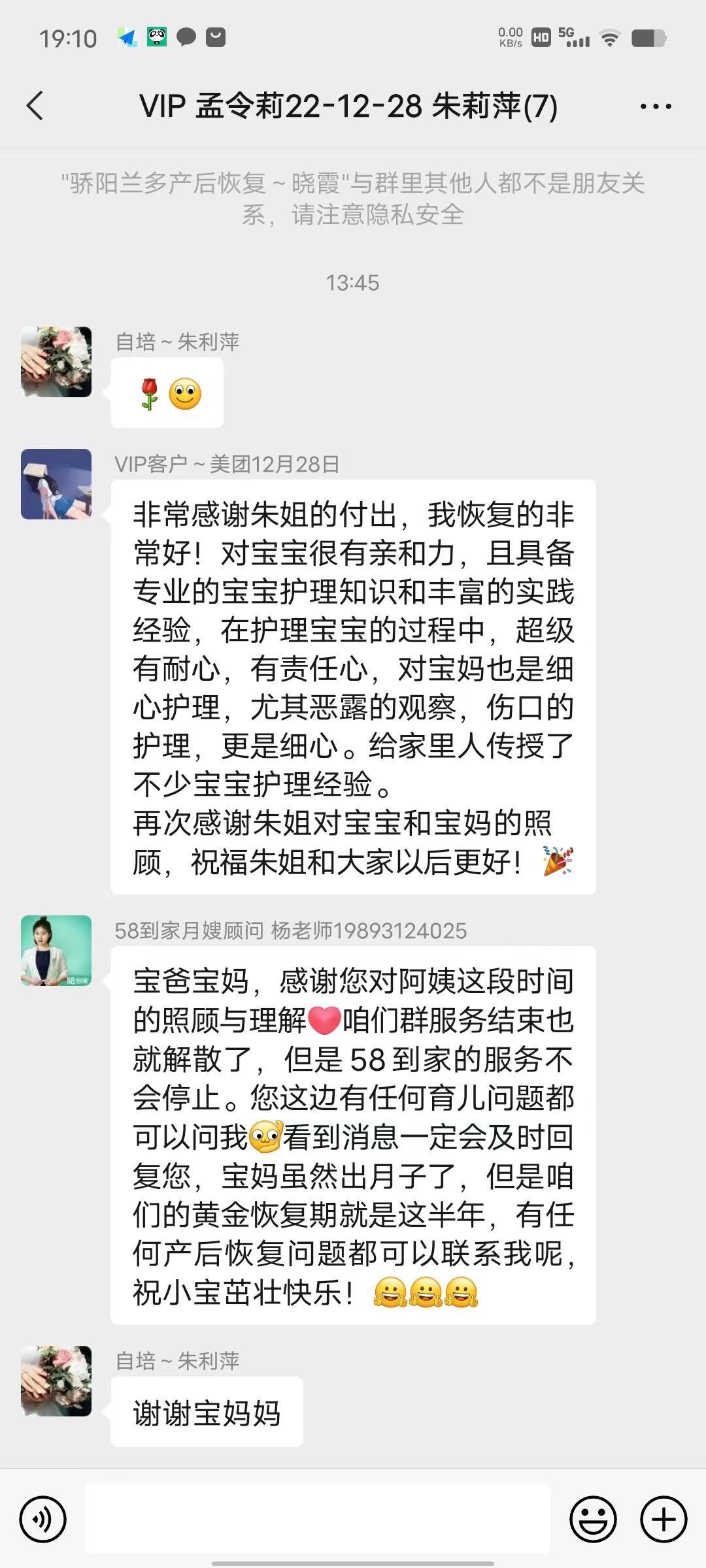
Task: Open the three-dot chat info menu
Action: 656,106
